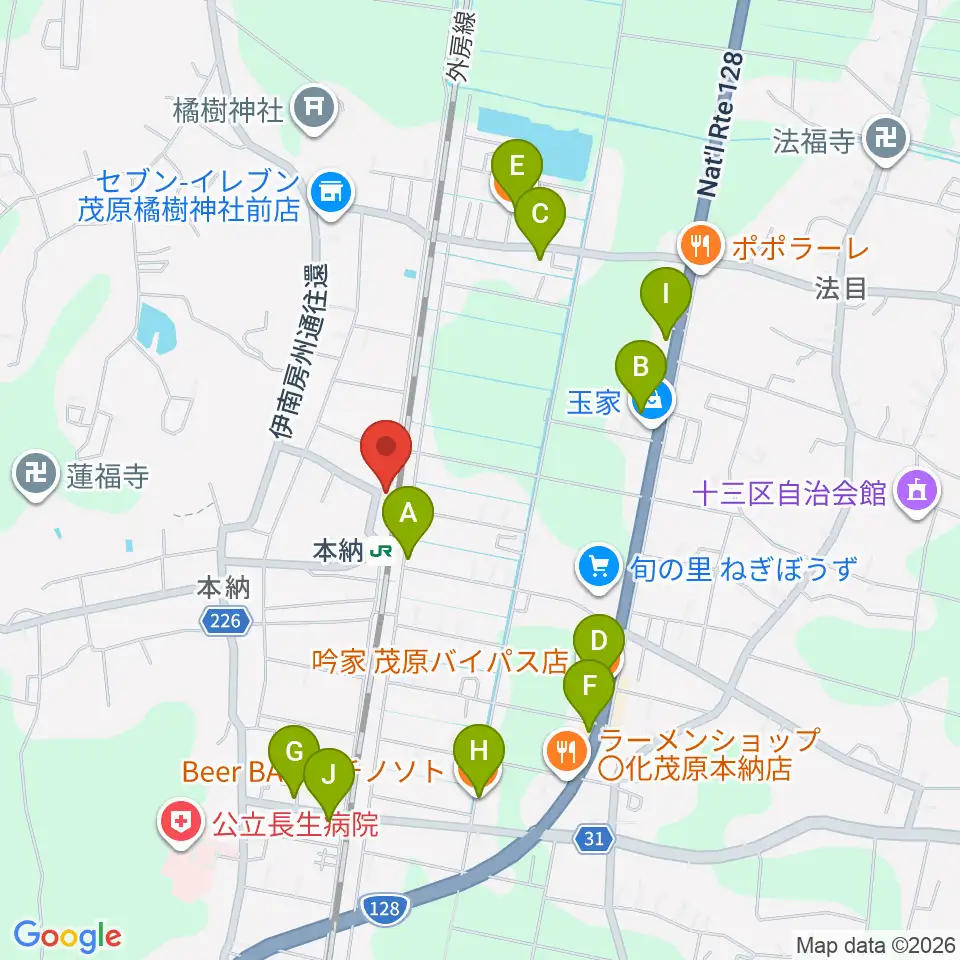The image size is (960, 960).
Task: Tap the red location pin
Action: (386, 453)
